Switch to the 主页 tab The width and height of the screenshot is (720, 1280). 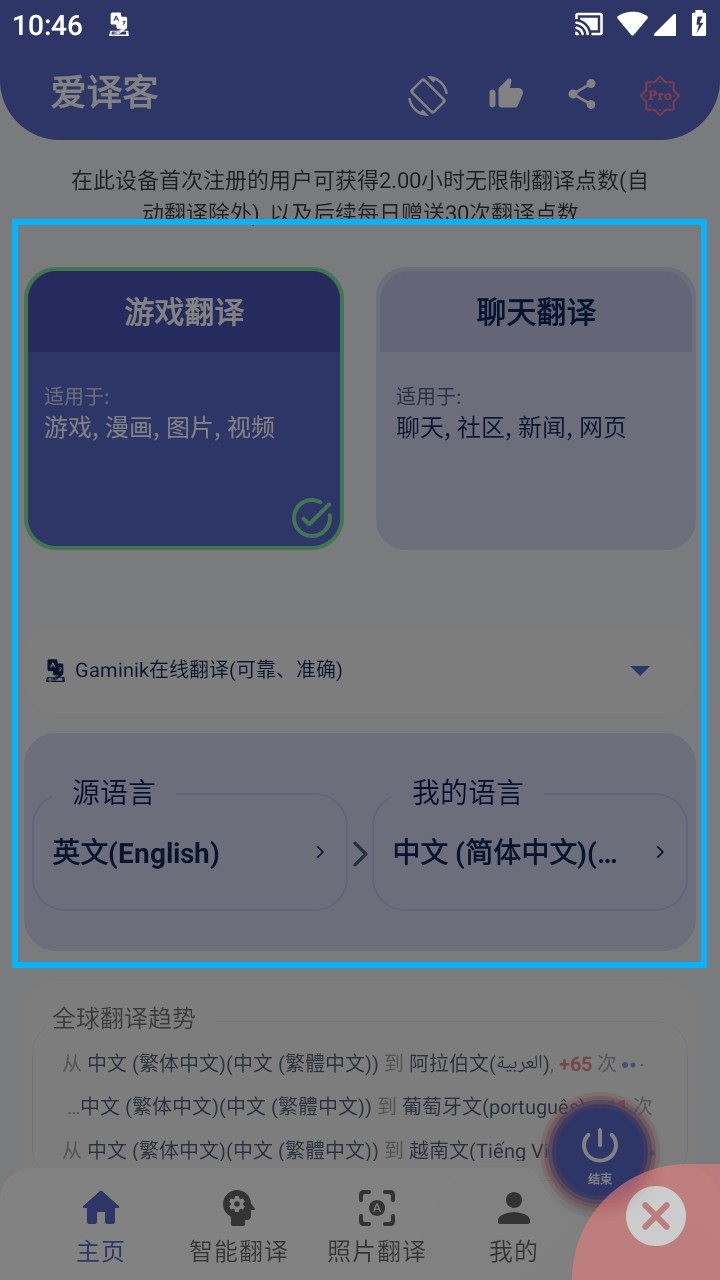tap(101, 1226)
